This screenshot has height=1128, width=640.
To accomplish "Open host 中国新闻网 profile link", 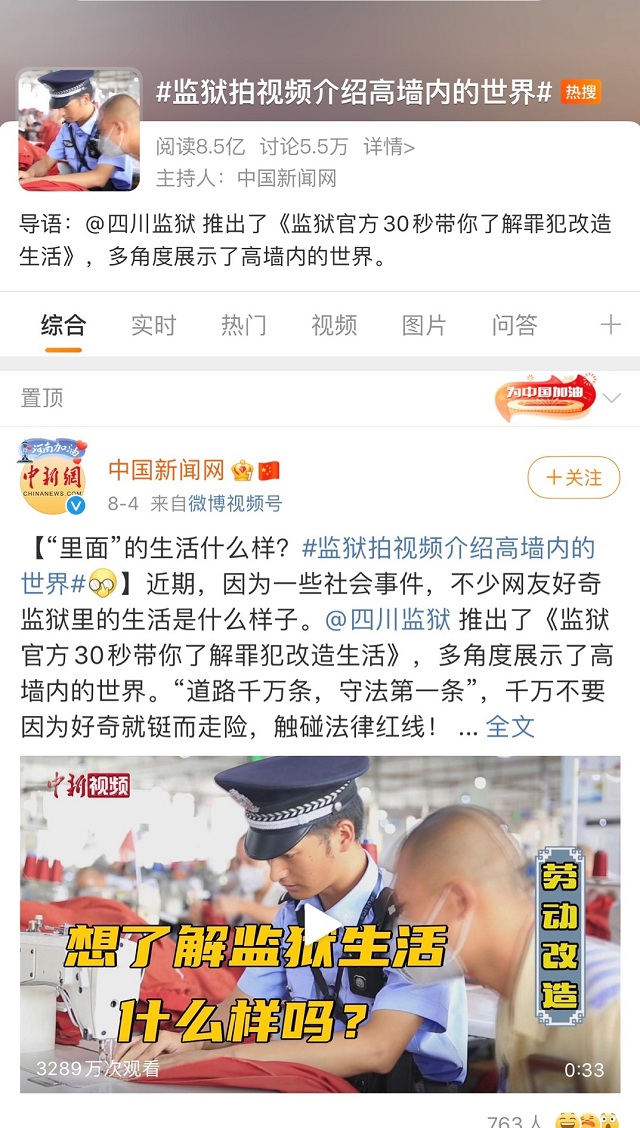I will click(x=286, y=179).
